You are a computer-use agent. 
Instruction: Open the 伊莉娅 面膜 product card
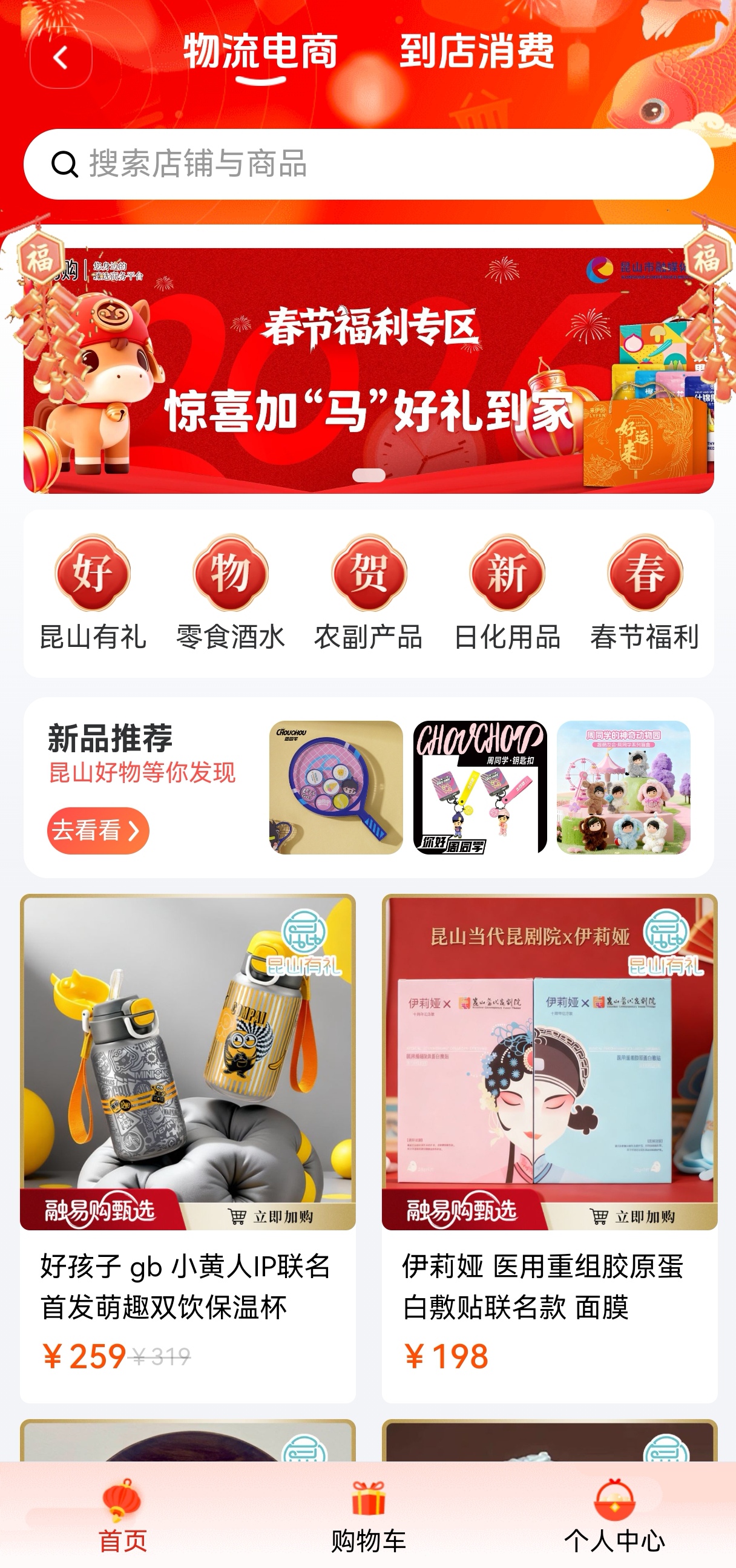point(549,1284)
